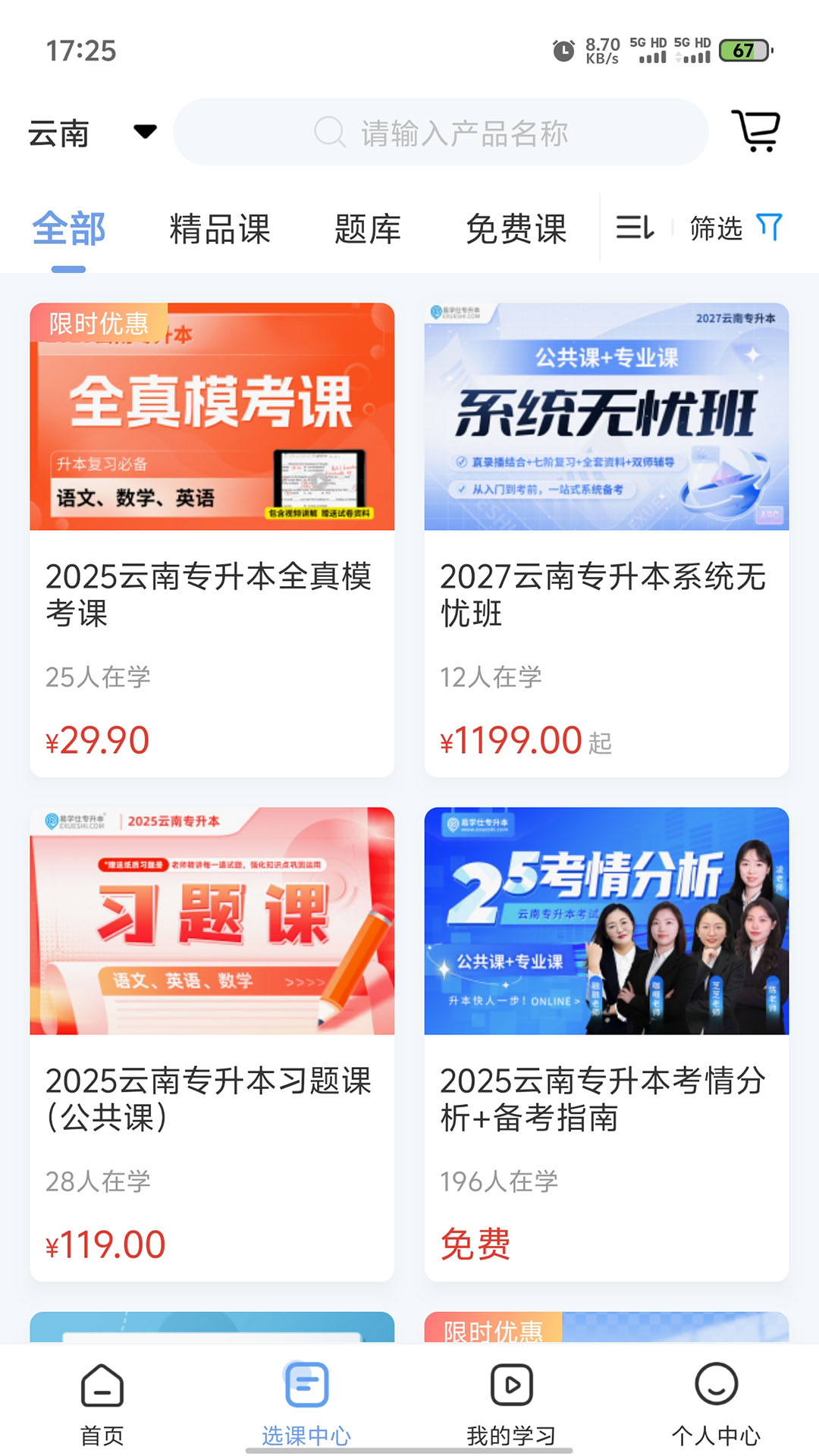Select the 选课中心 bottom tab
Image resolution: width=819 pixels, height=1456 pixels.
coord(306,1403)
